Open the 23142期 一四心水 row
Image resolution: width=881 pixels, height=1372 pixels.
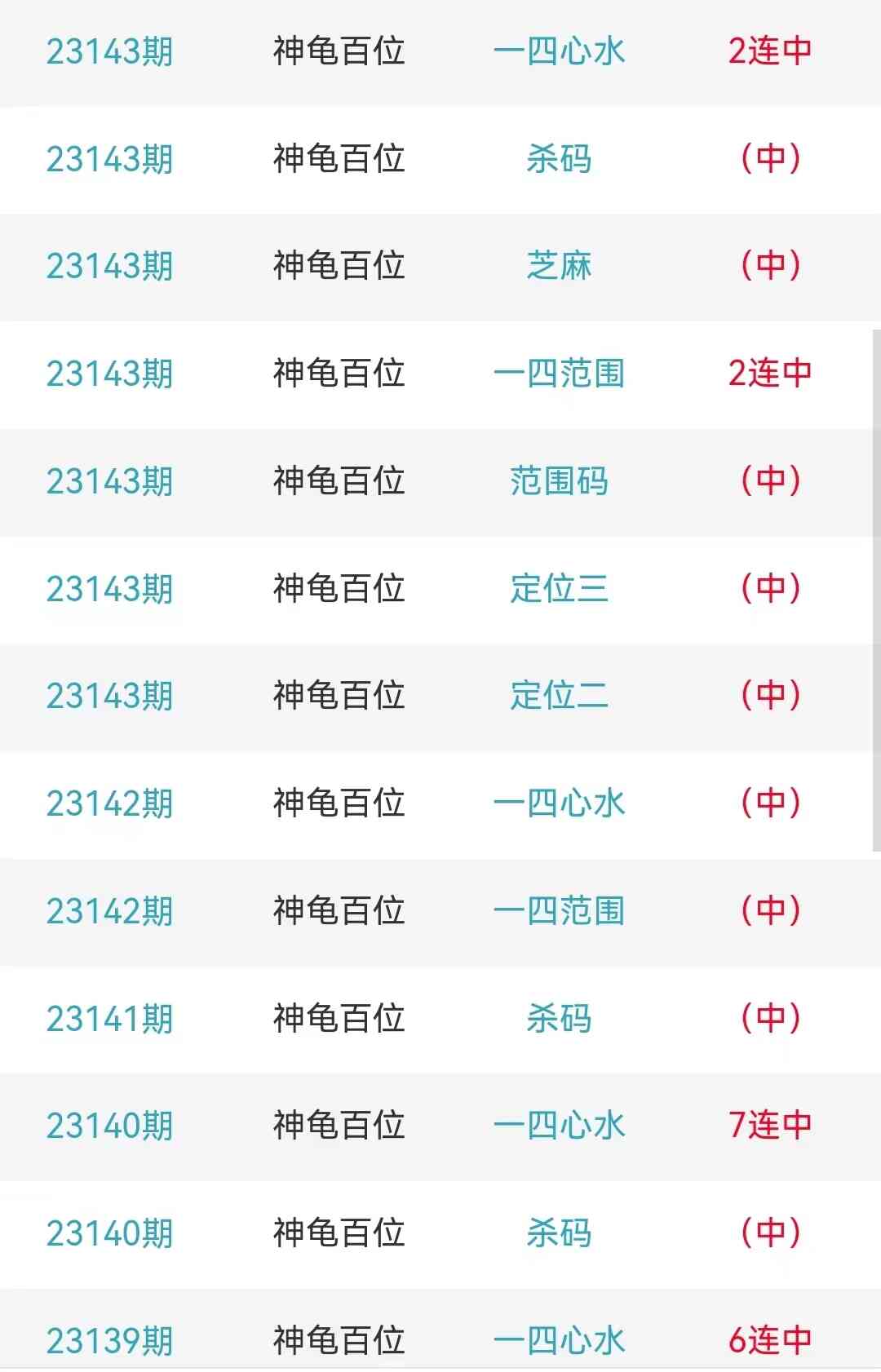[x=559, y=803]
